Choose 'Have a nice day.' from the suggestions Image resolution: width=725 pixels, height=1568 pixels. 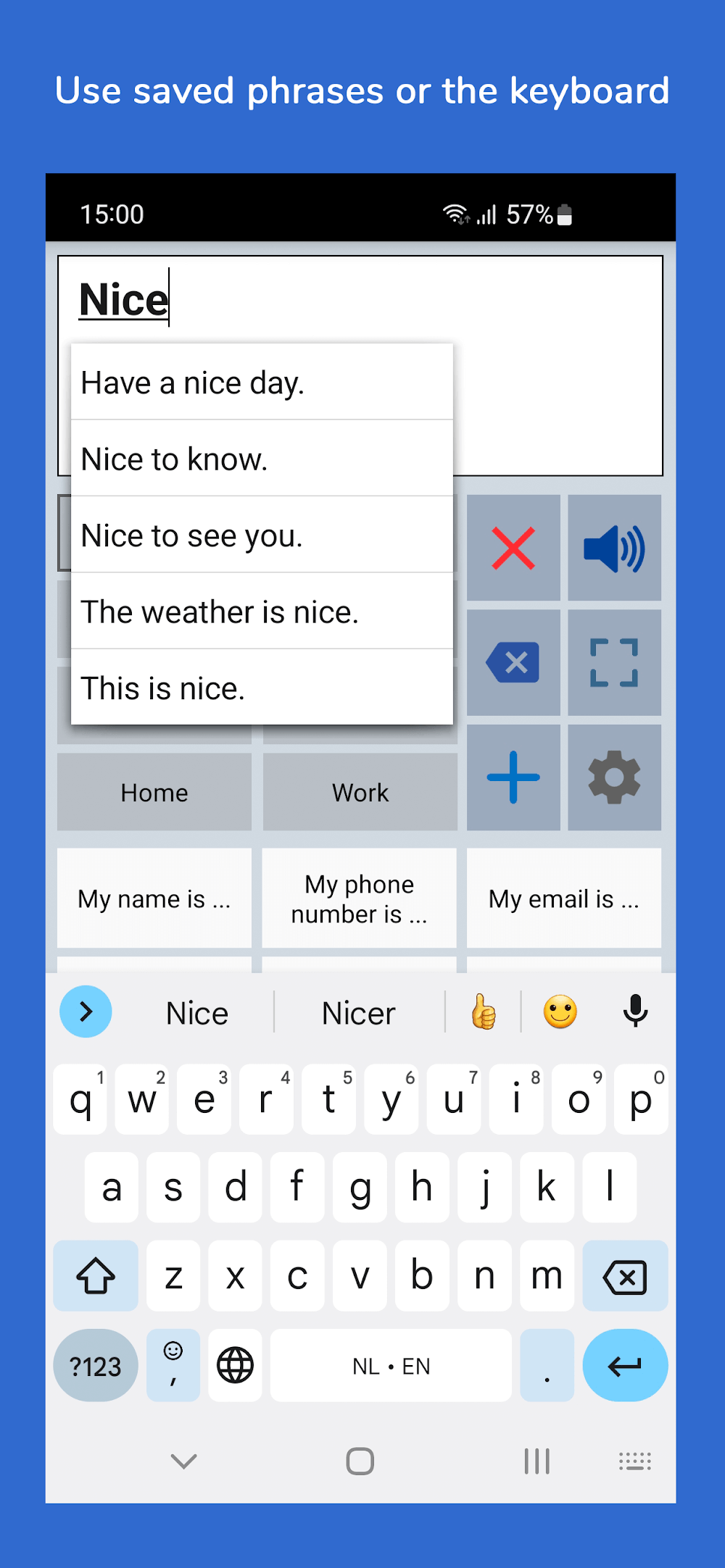[x=193, y=383]
